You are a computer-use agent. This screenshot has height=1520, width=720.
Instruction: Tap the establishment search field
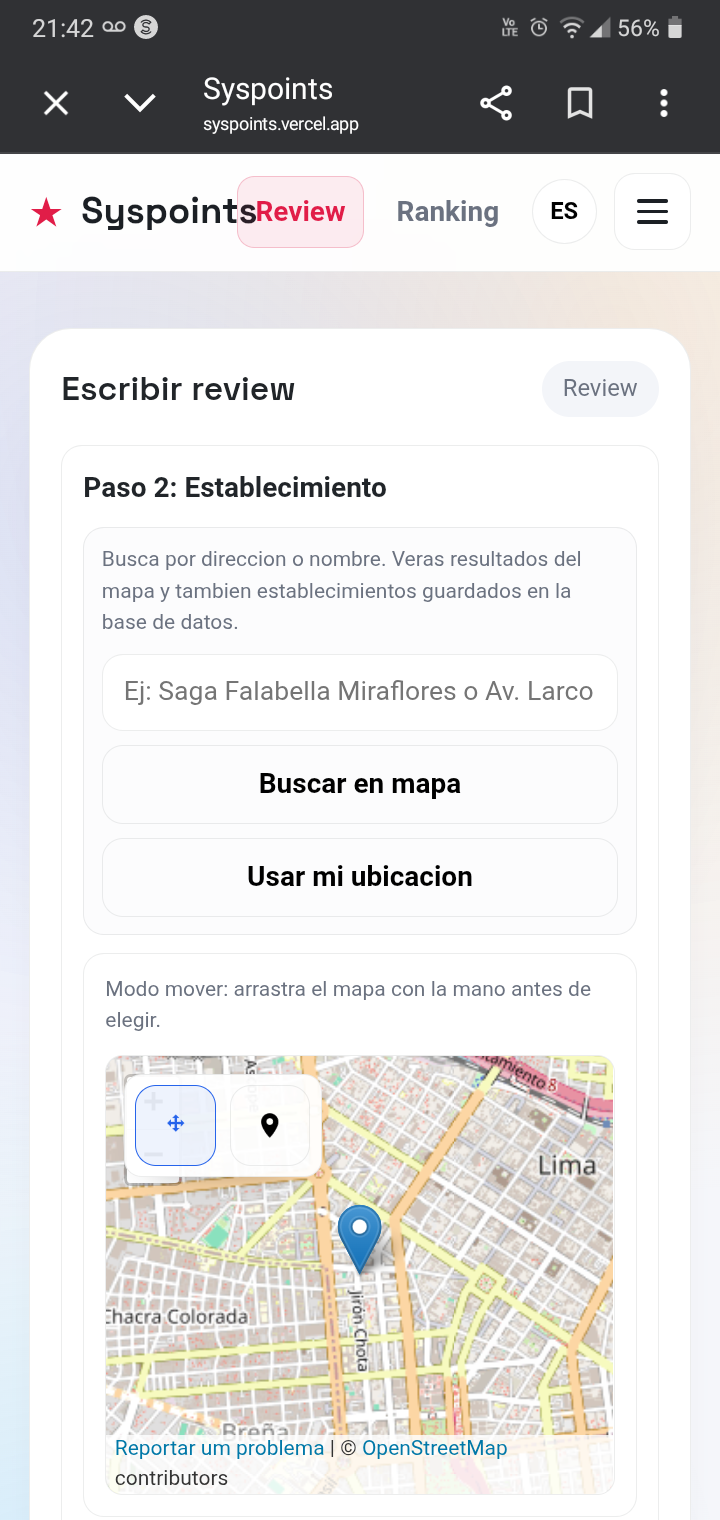click(x=359, y=692)
